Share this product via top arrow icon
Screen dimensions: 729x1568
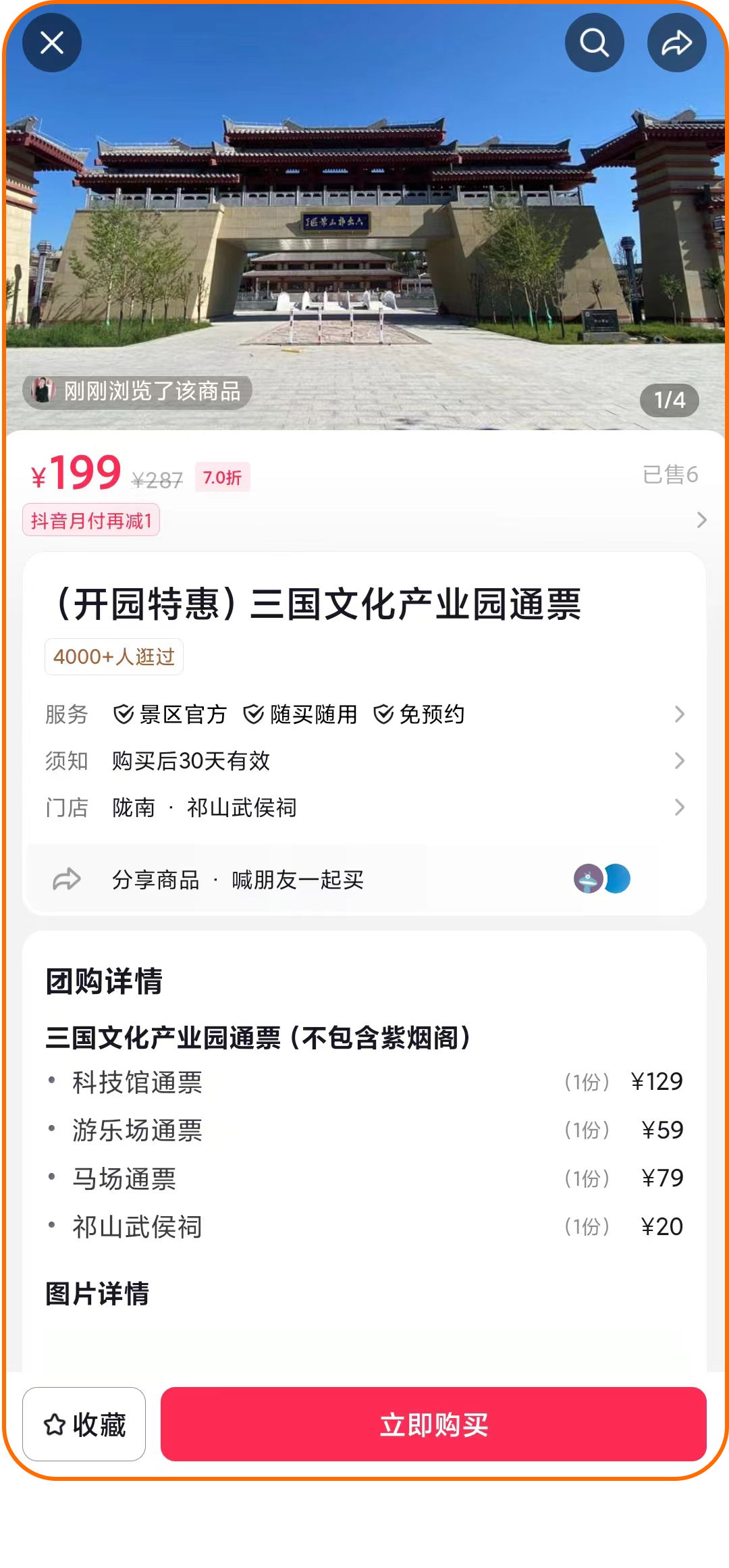[x=676, y=43]
